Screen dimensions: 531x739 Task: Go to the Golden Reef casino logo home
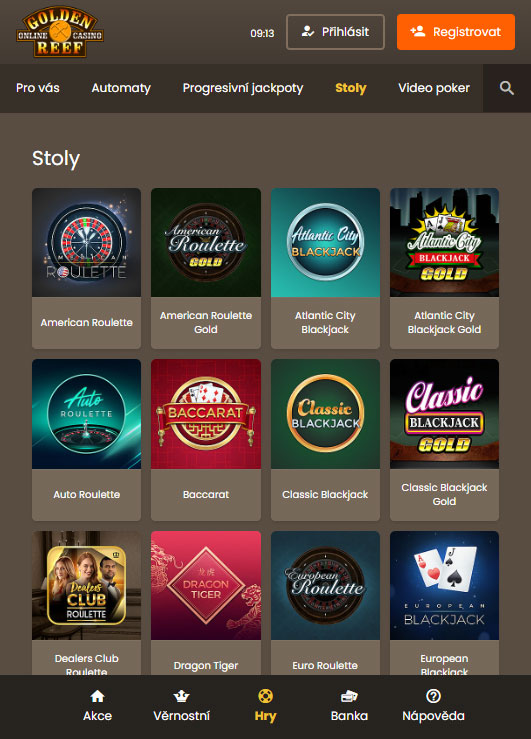[x=60, y=32]
